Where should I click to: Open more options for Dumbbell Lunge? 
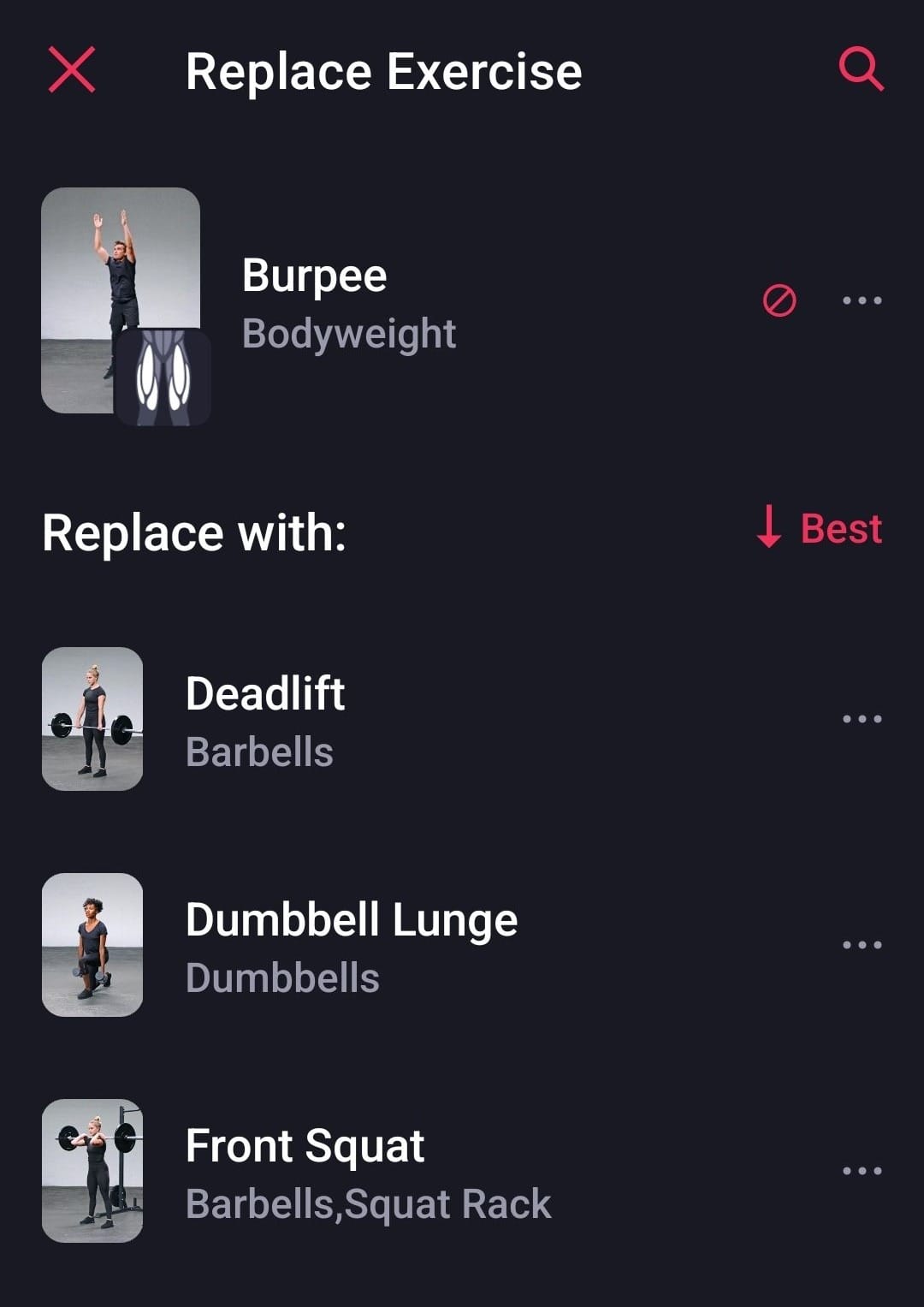[862, 945]
